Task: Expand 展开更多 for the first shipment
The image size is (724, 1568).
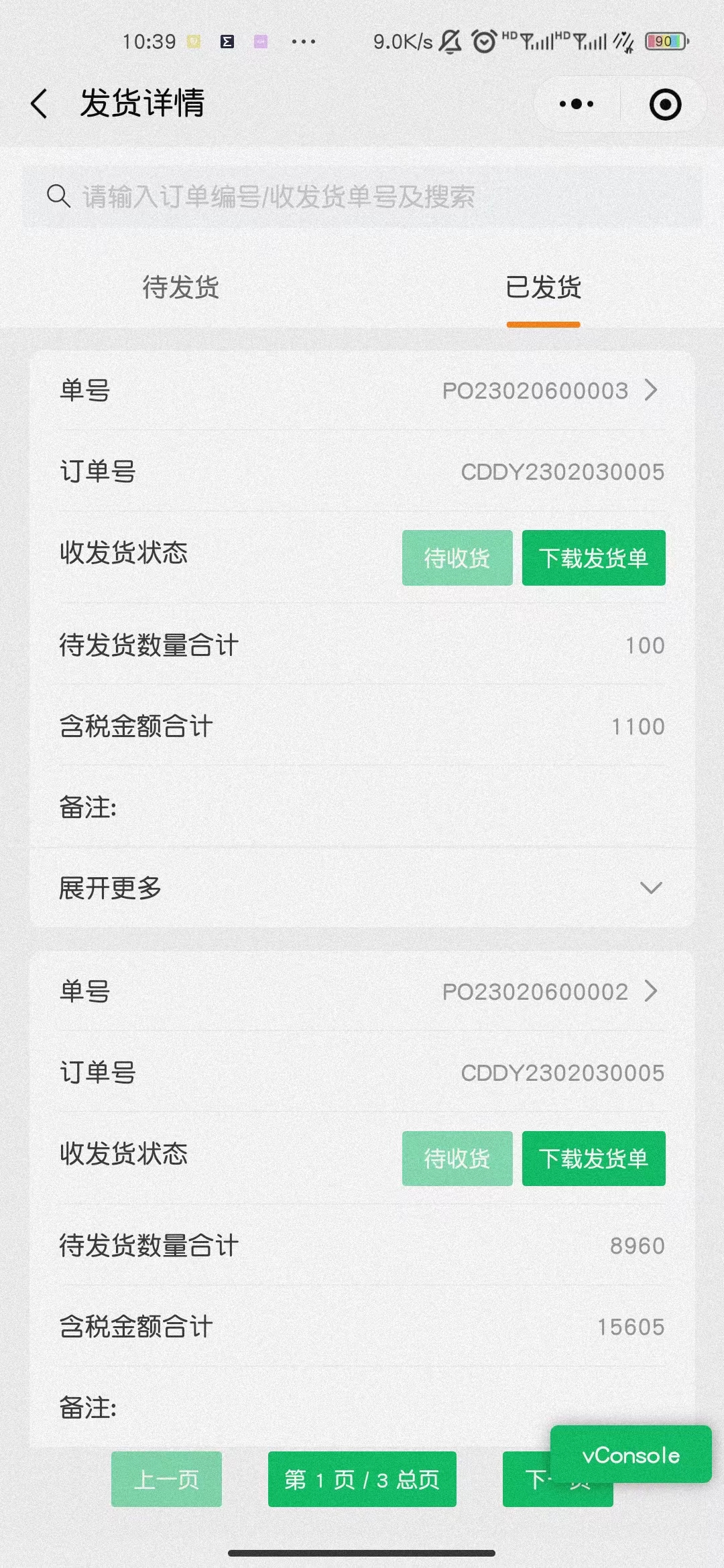Action: (362, 889)
